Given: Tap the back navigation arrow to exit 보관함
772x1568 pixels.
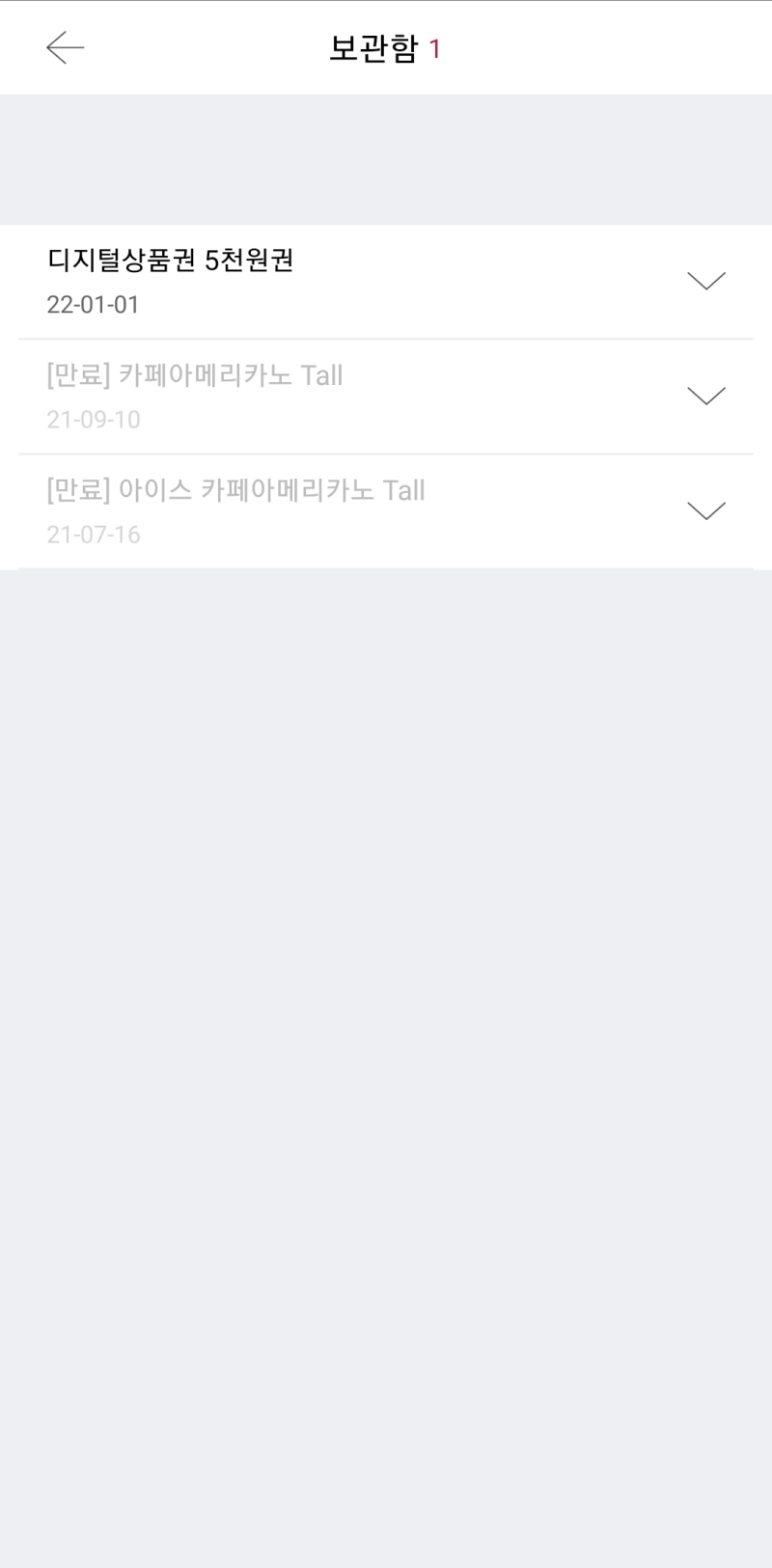Looking at the screenshot, I should pos(64,46).
